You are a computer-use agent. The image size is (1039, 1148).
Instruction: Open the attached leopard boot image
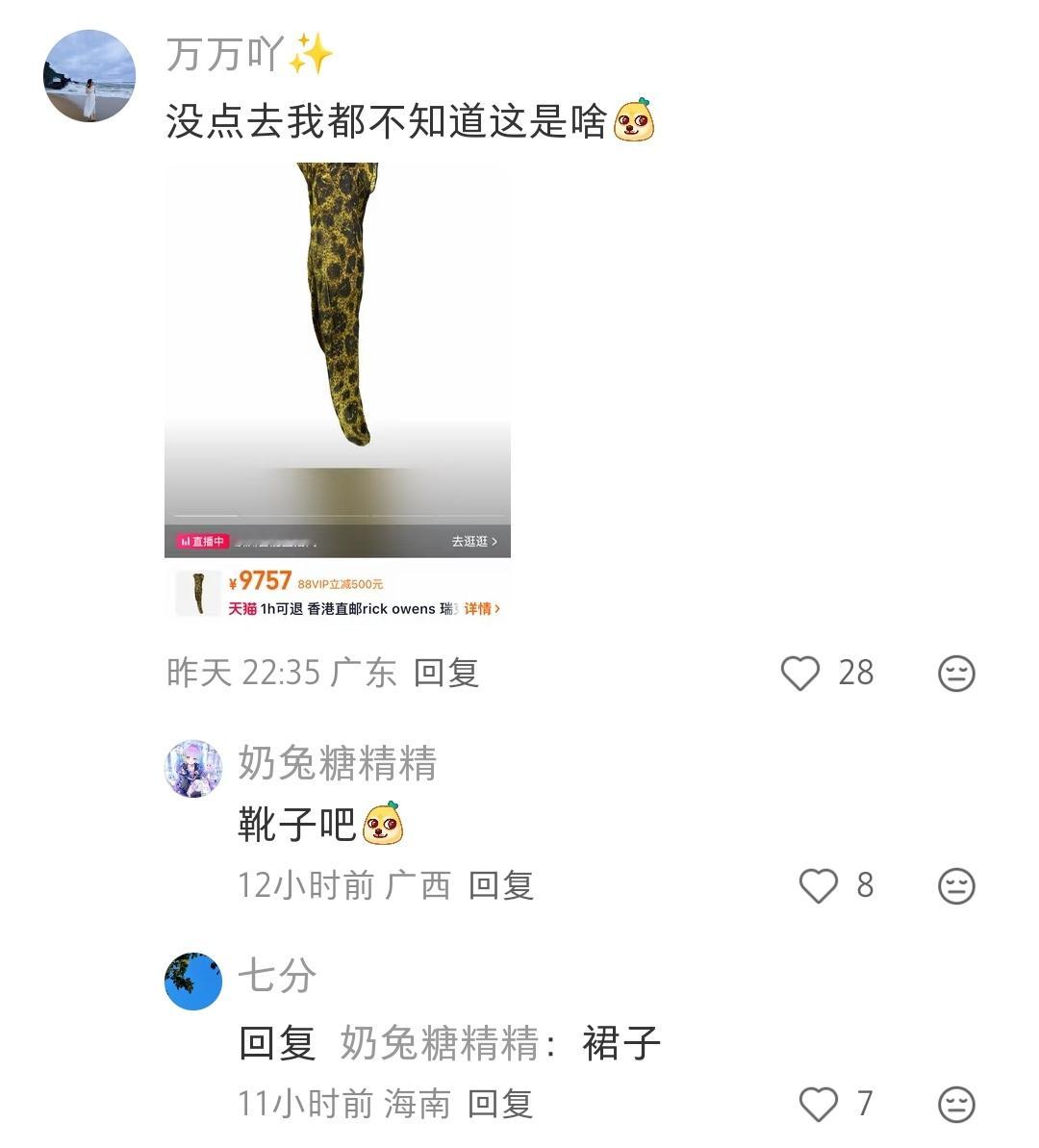pos(337,346)
